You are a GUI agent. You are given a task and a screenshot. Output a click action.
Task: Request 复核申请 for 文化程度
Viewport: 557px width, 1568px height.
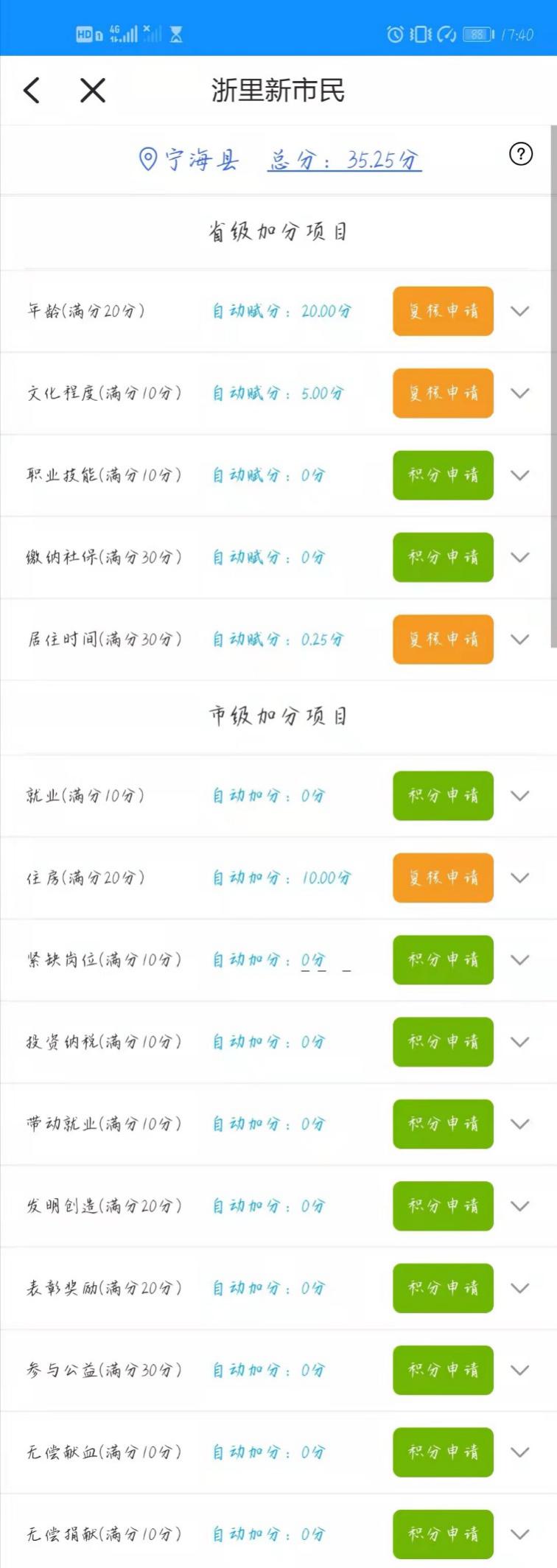443,393
